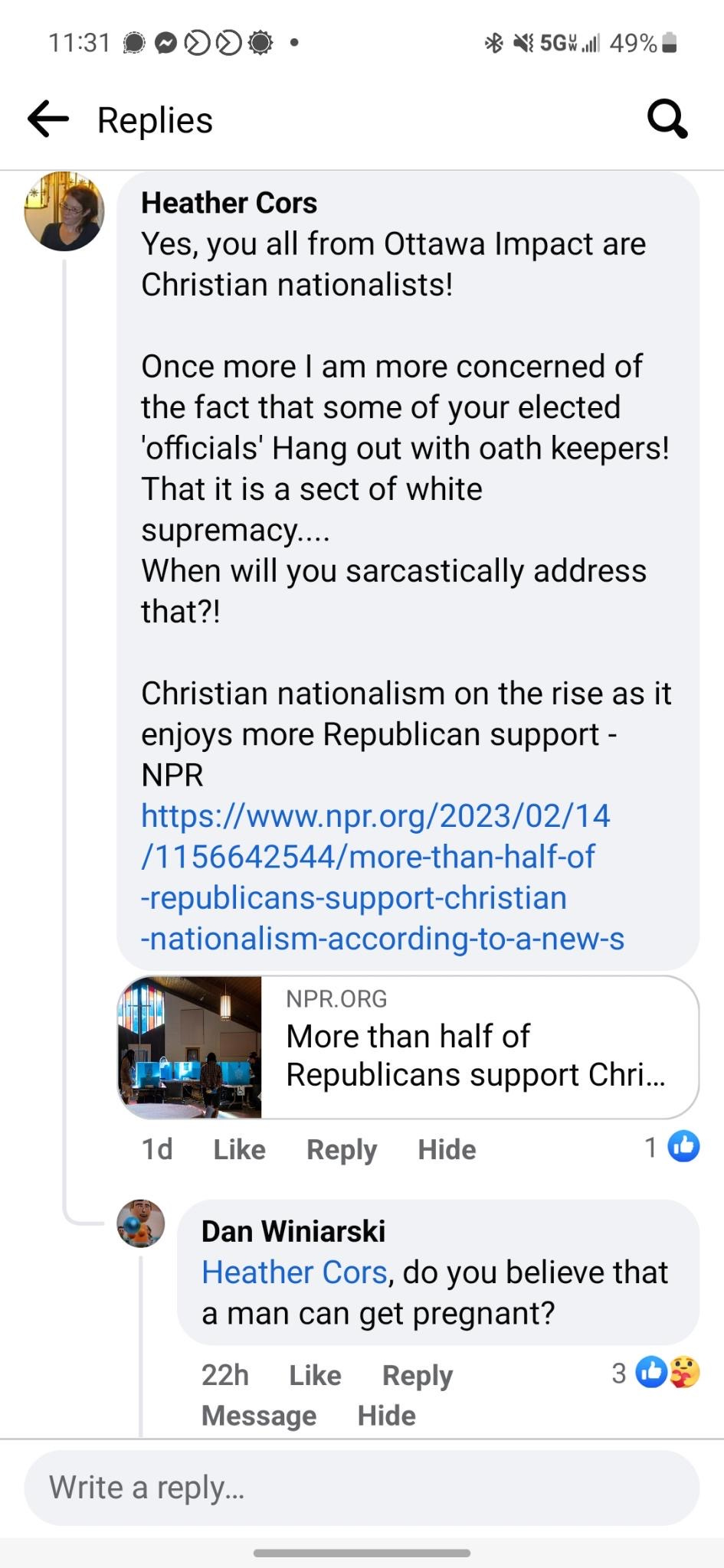Image resolution: width=724 pixels, height=1568 pixels.
Task: Hide Heather Cors' comment
Action: tap(447, 1149)
